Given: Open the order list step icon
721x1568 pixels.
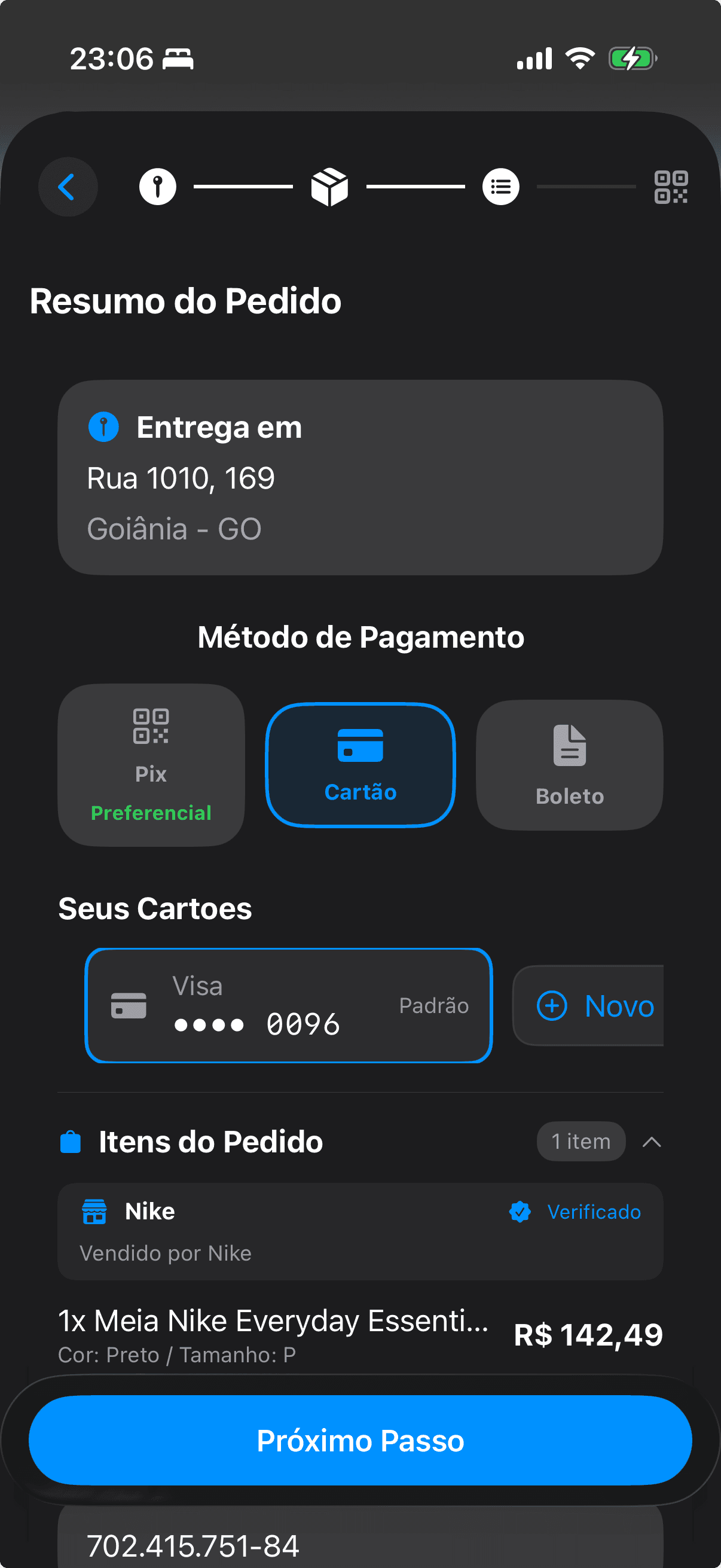Looking at the screenshot, I should pyautogui.click(x=500, y=187).
